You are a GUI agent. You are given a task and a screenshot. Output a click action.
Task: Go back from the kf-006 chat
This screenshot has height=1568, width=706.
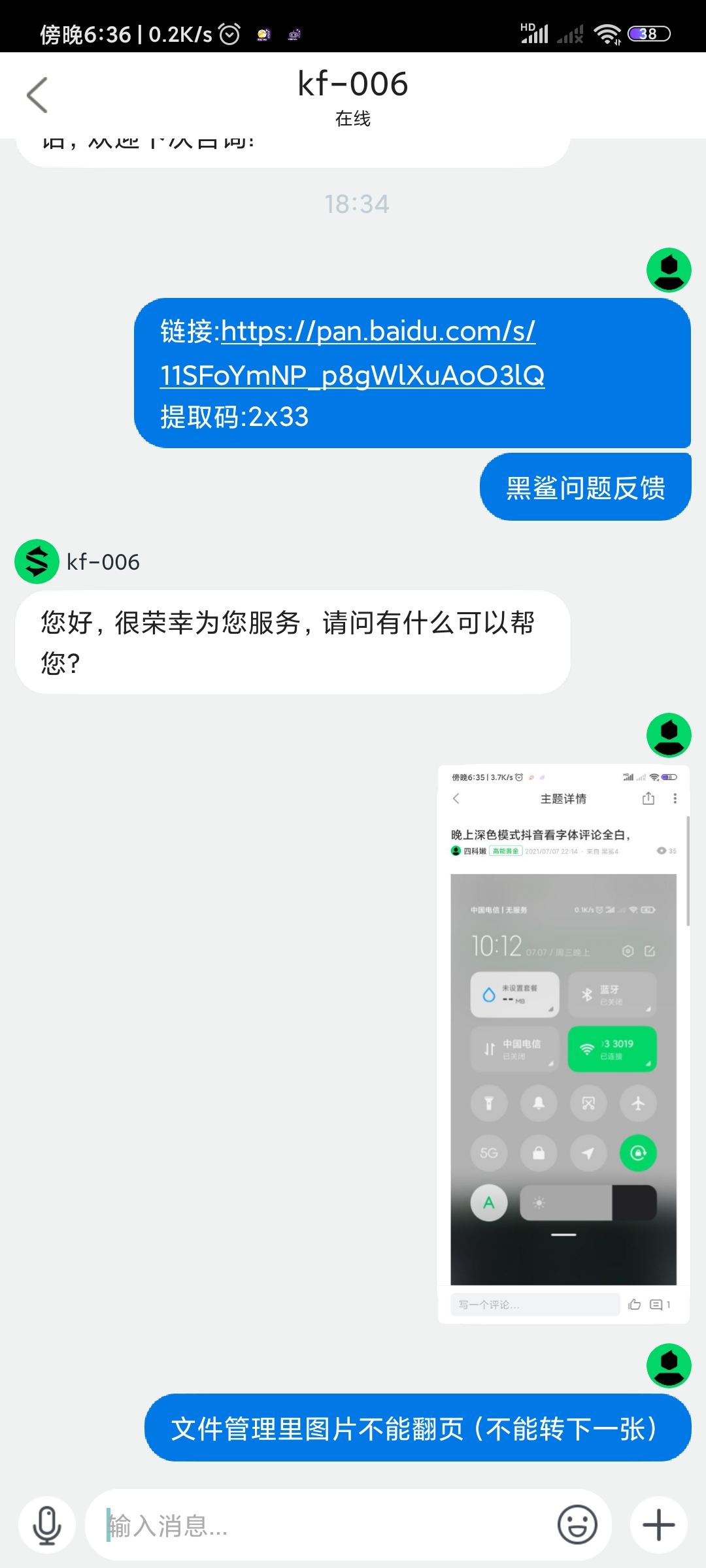pyautogui.click(x=37, y=95)
